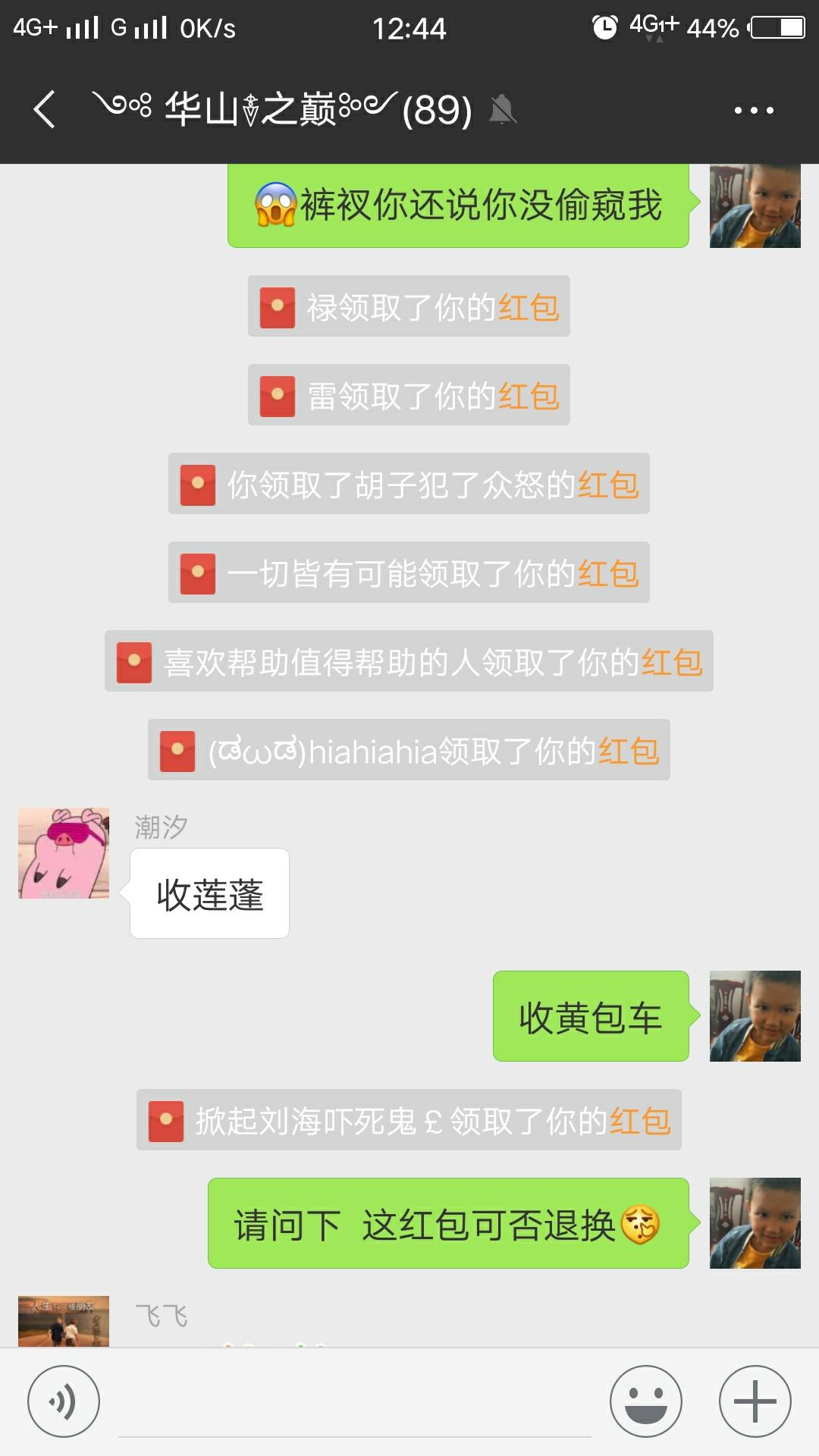View 飞飞's profile avatar
The image size is (819, 1456).
click(x=64, y=1321)
